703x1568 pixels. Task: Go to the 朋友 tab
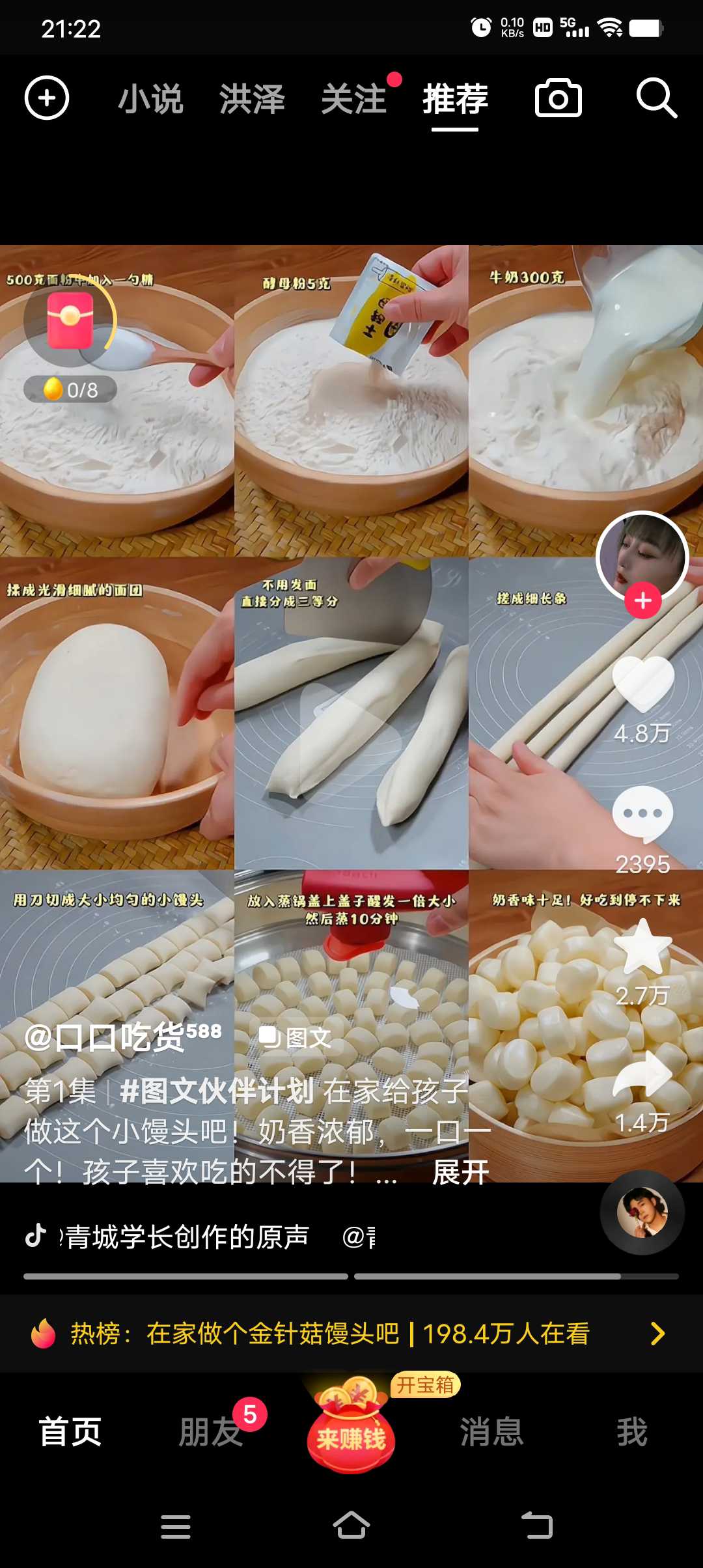[x=211, y=1432]
